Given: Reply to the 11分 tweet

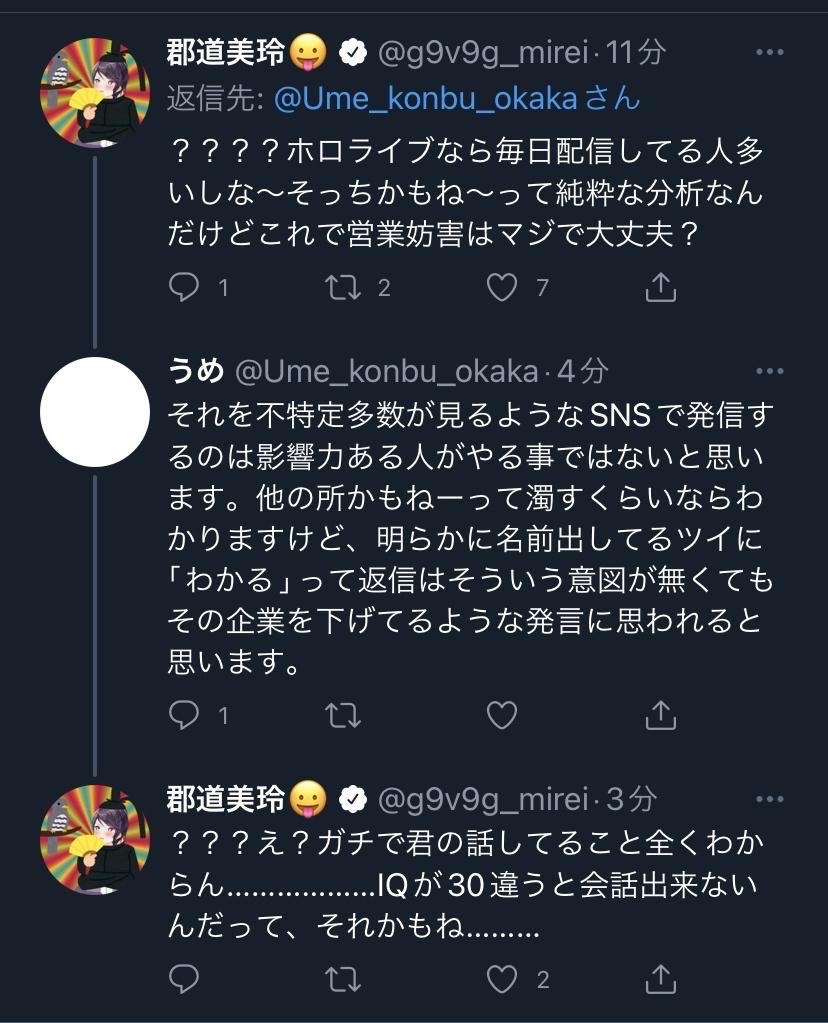Looking at the screenshot, I should 185,288.
